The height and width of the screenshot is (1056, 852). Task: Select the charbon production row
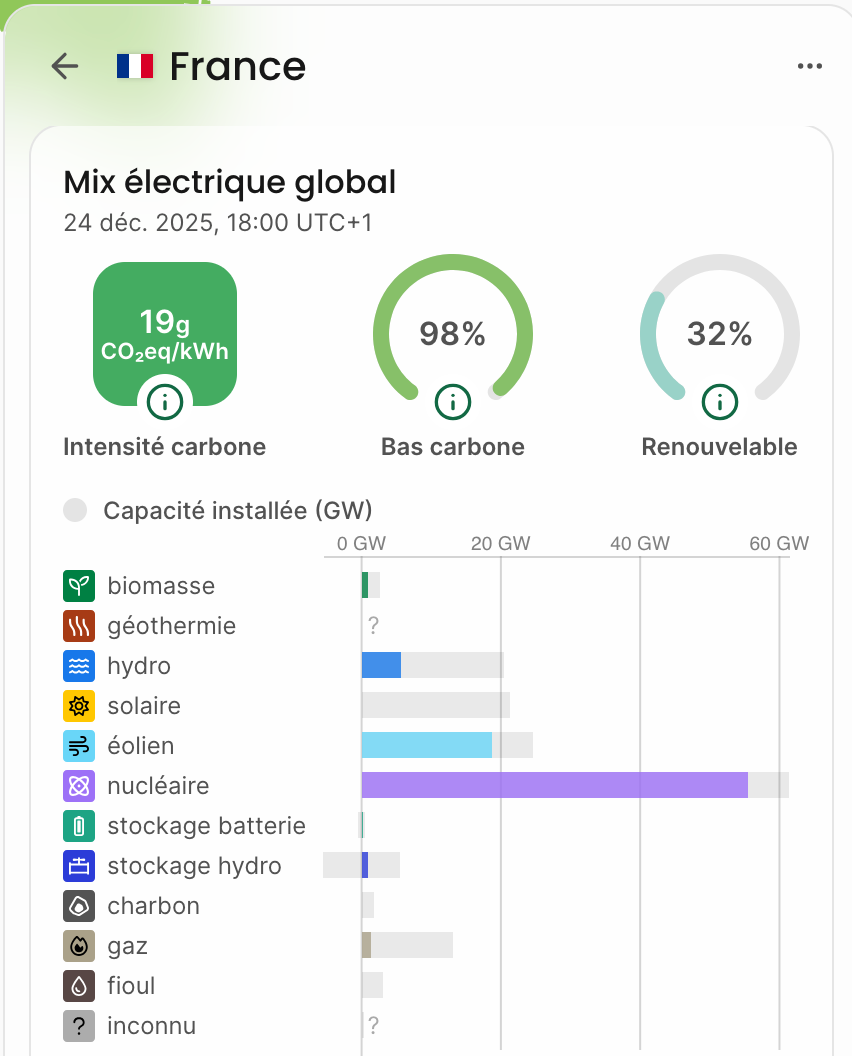(x=154, y=906)
